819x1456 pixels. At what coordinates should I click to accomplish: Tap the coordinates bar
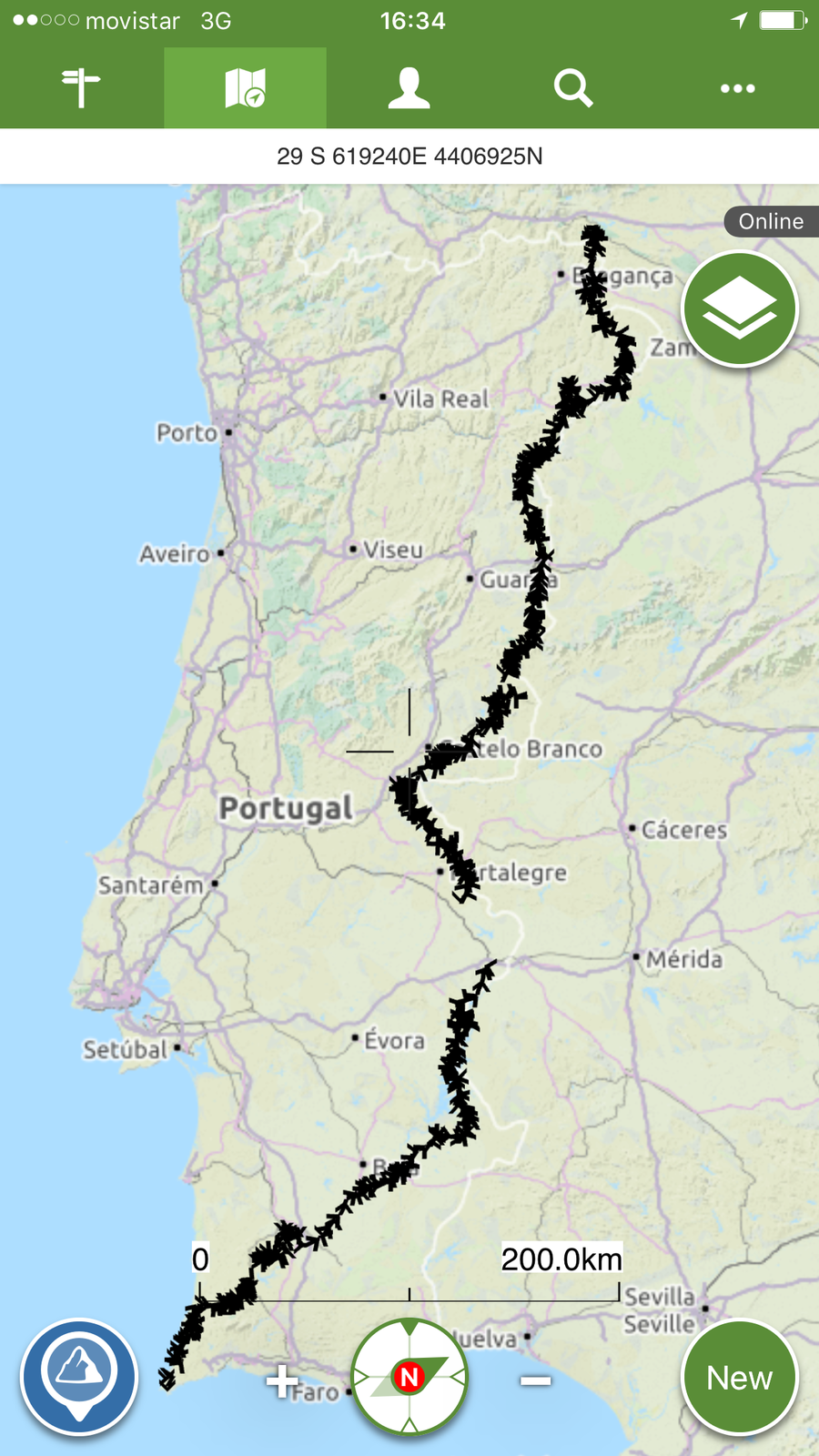click(x=409, y=157)
